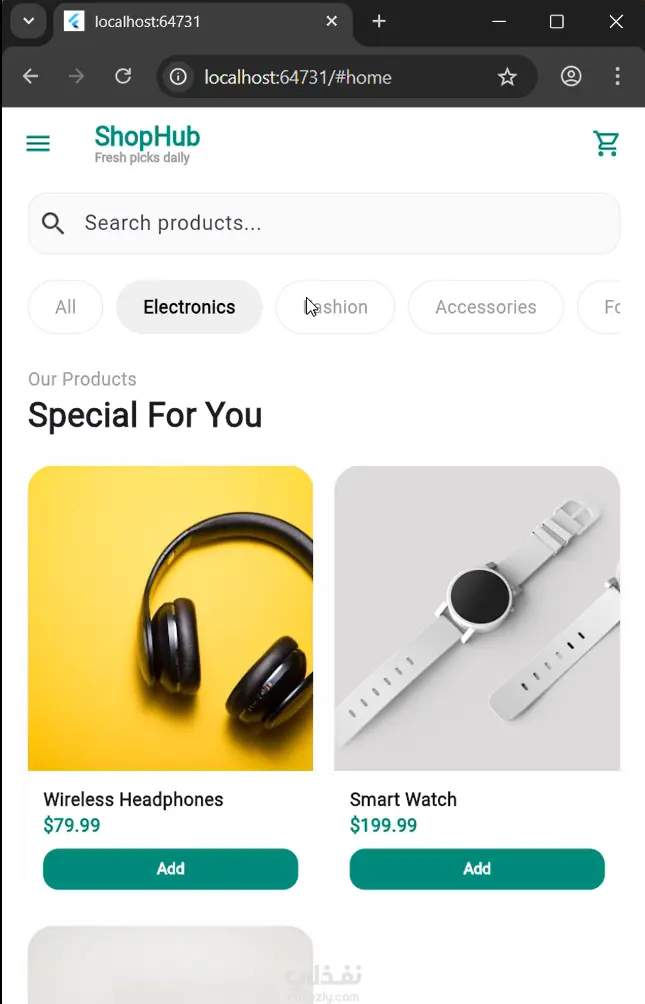Bookmark this page with the star
The image size is (645, 1004).
coord(507,77)
